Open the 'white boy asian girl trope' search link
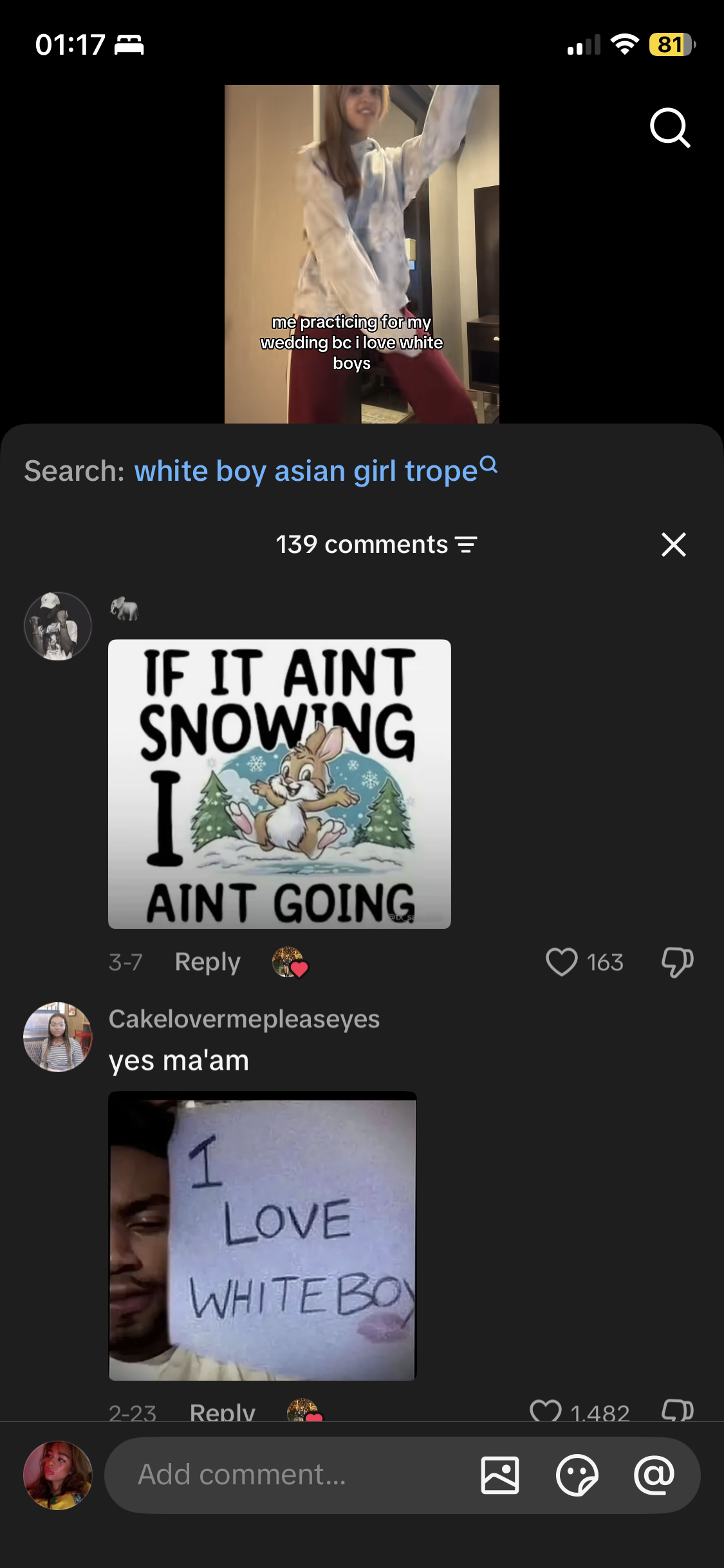 tap(306, 471)
